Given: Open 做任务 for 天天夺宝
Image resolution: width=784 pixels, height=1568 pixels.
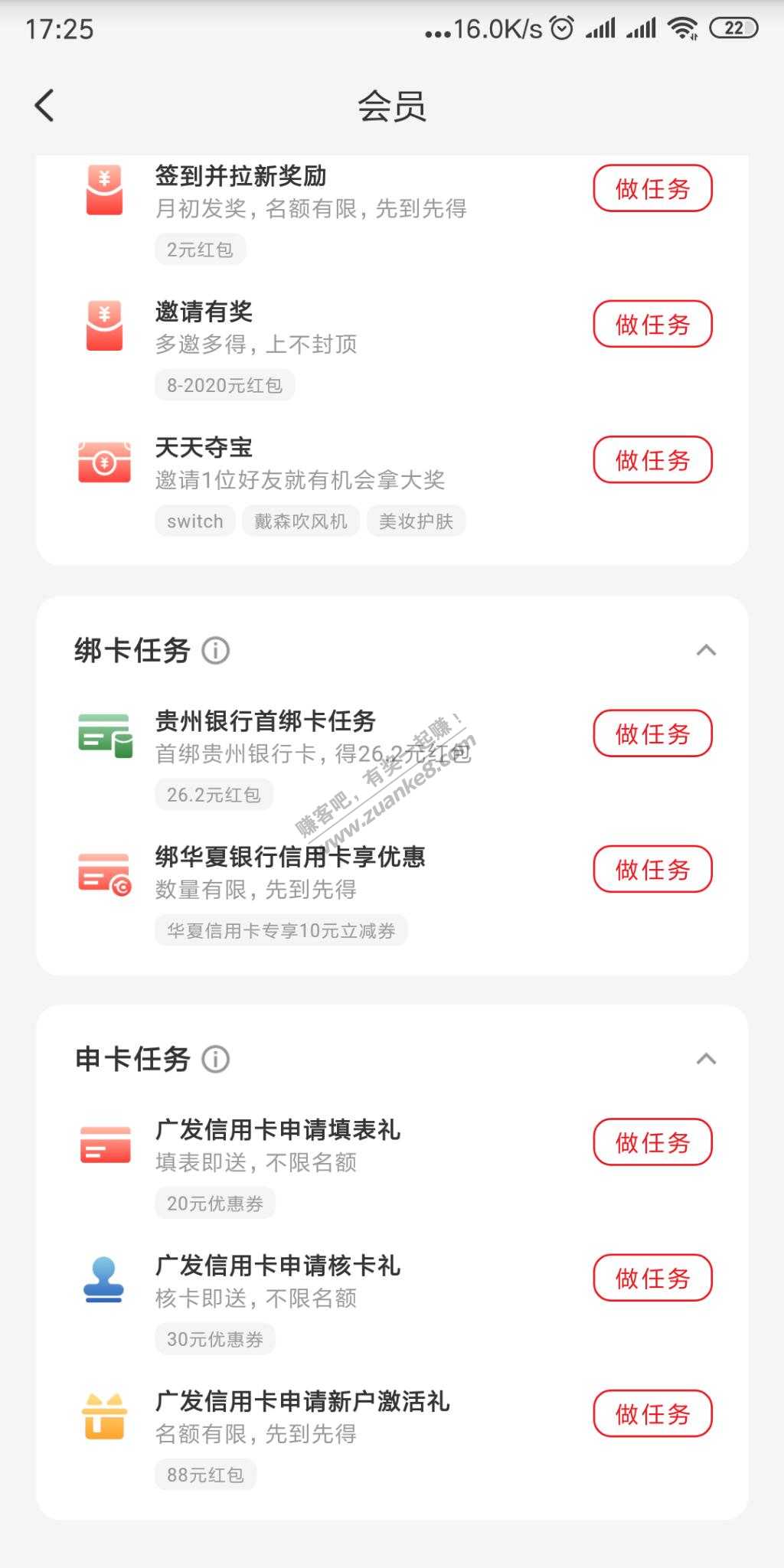Looking at the screenshot, I should click(x=652, y=459).
